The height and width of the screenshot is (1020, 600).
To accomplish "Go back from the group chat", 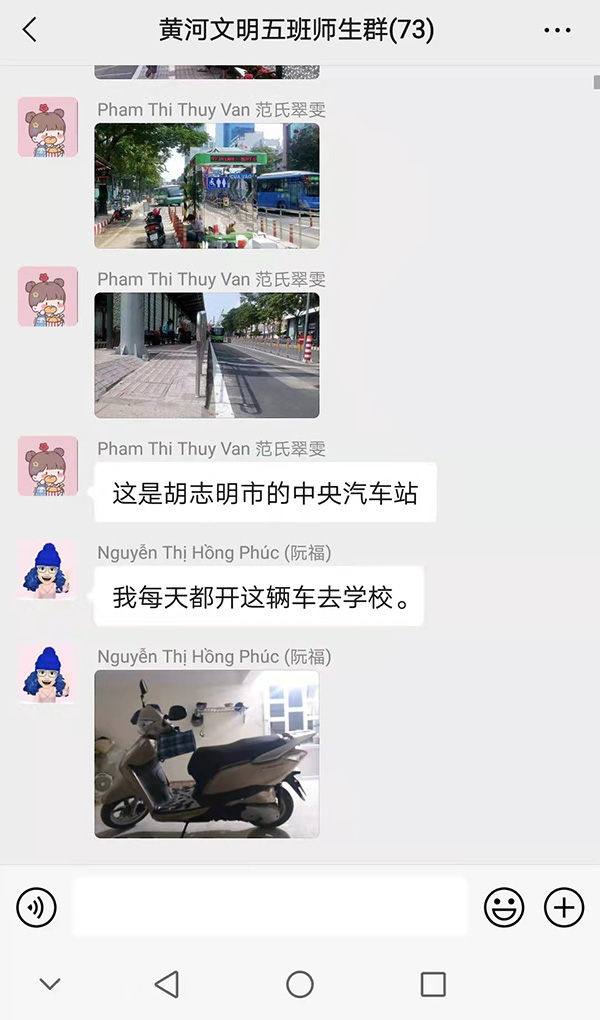I will pos(29,30).
